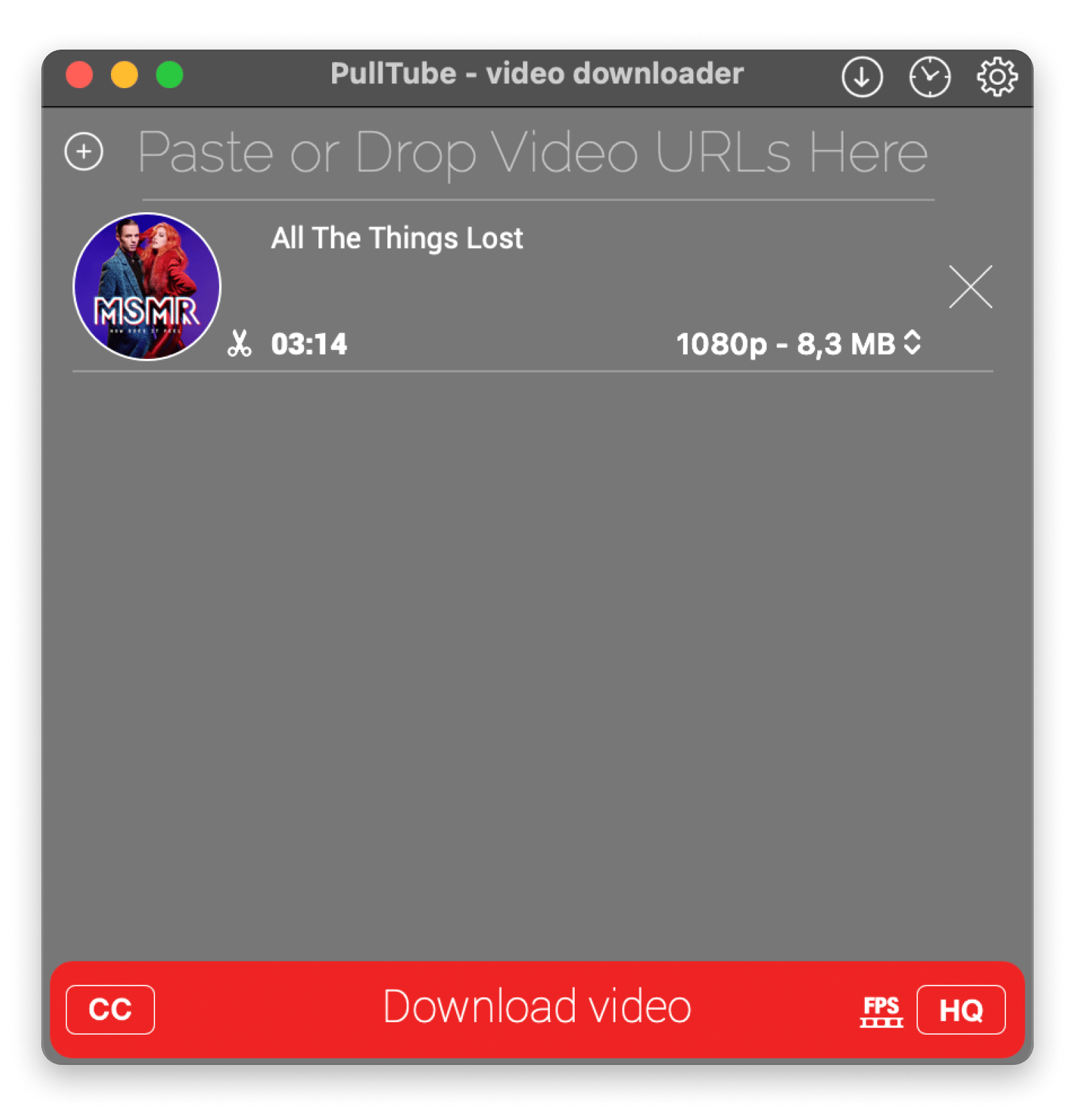The image size is (1075, 1120).
Task: Trim the video with scissors icon
Action: click(239, 343)
